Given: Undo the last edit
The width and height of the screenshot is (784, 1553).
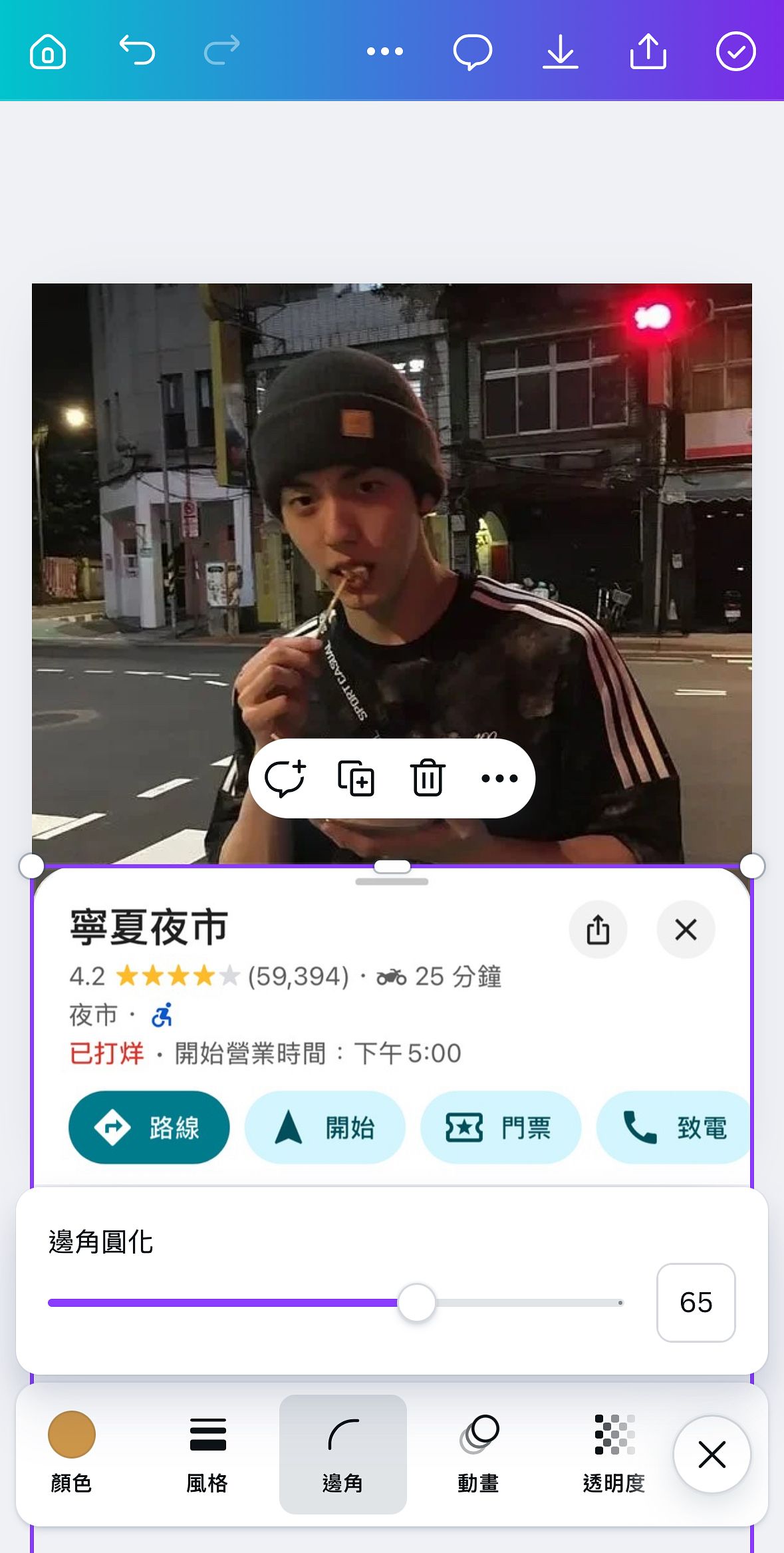Looking at the screenshot, I should pyautogui.click(x=137, y=51).
